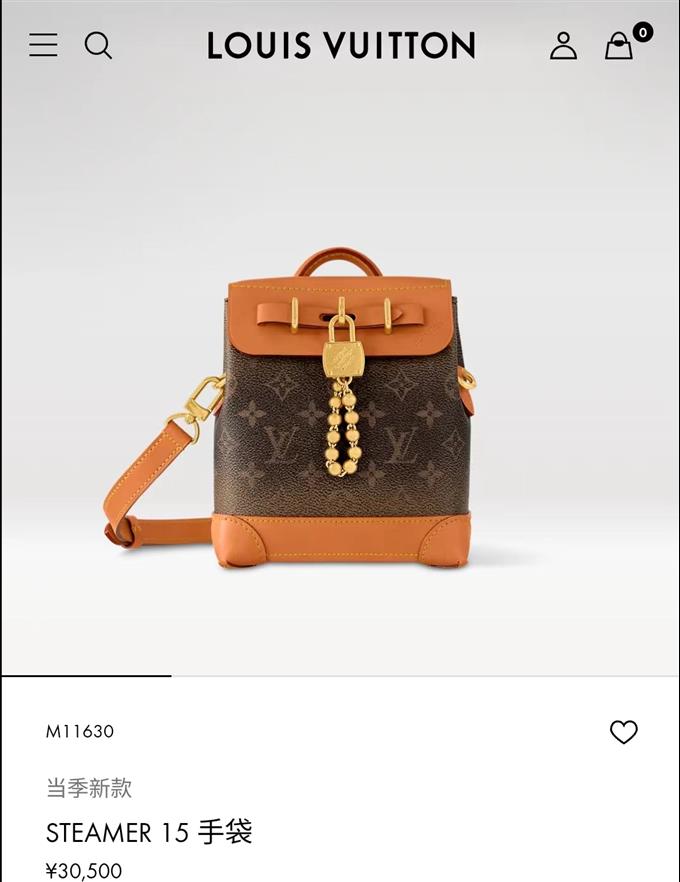
Task: Open the account profile icon
Action: point(563,45)
